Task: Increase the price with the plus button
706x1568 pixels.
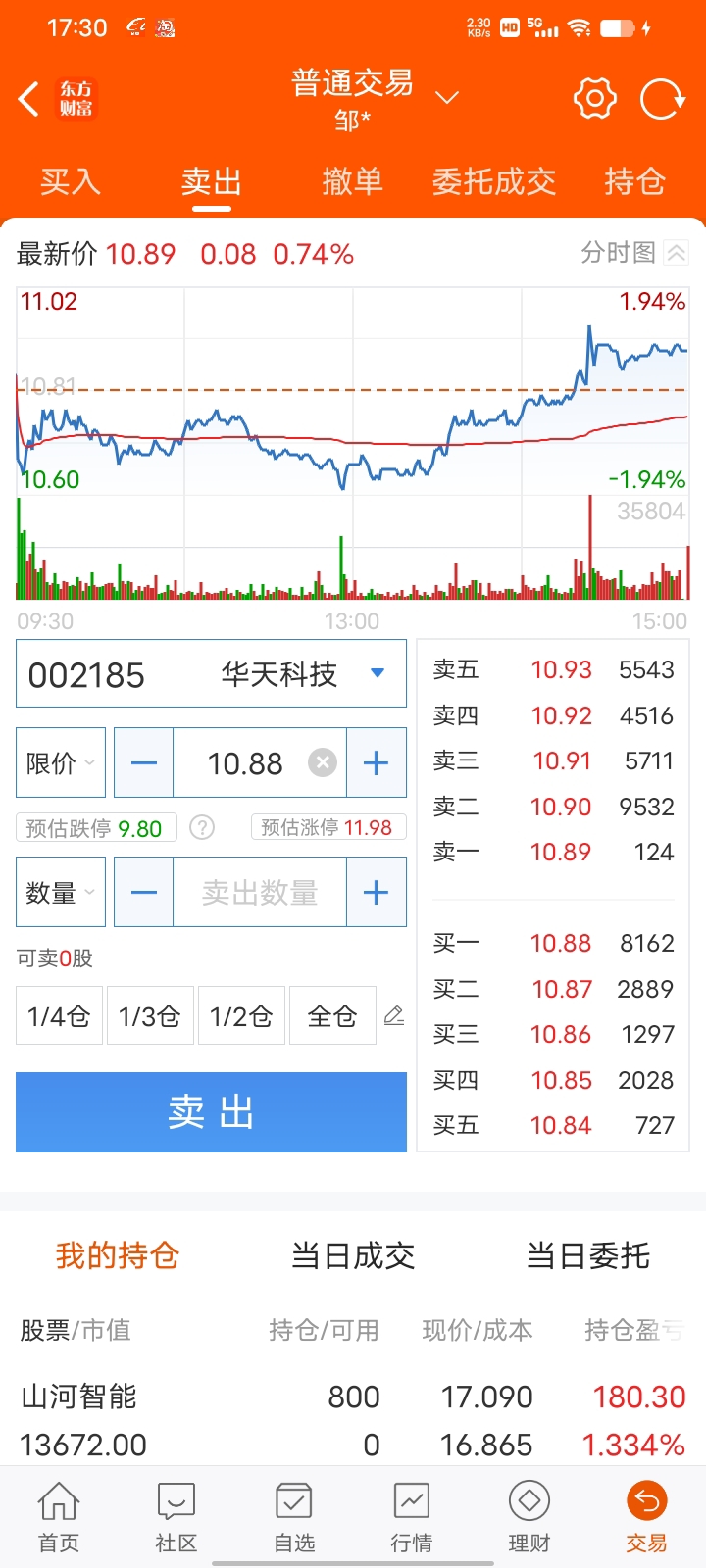Action: click(377, 762)
